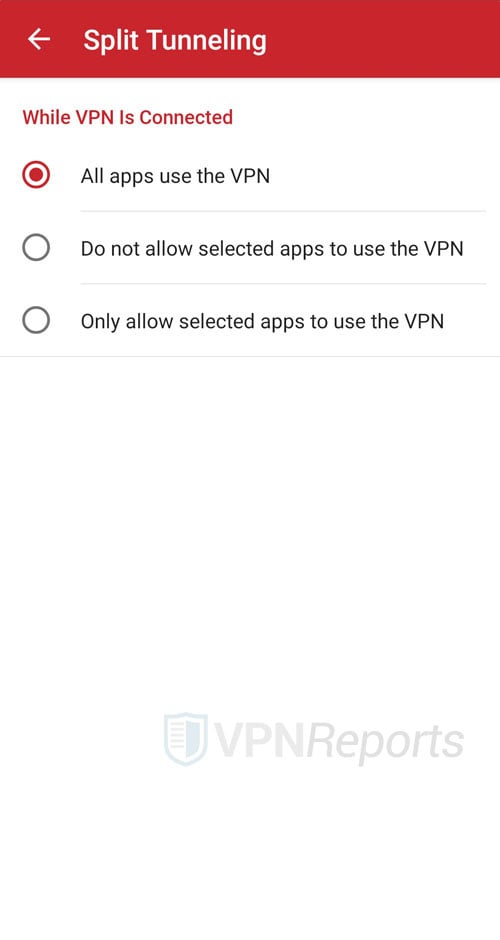Select Only allow selected apps option
500x940 pixels.
click(x=250, y=321)
